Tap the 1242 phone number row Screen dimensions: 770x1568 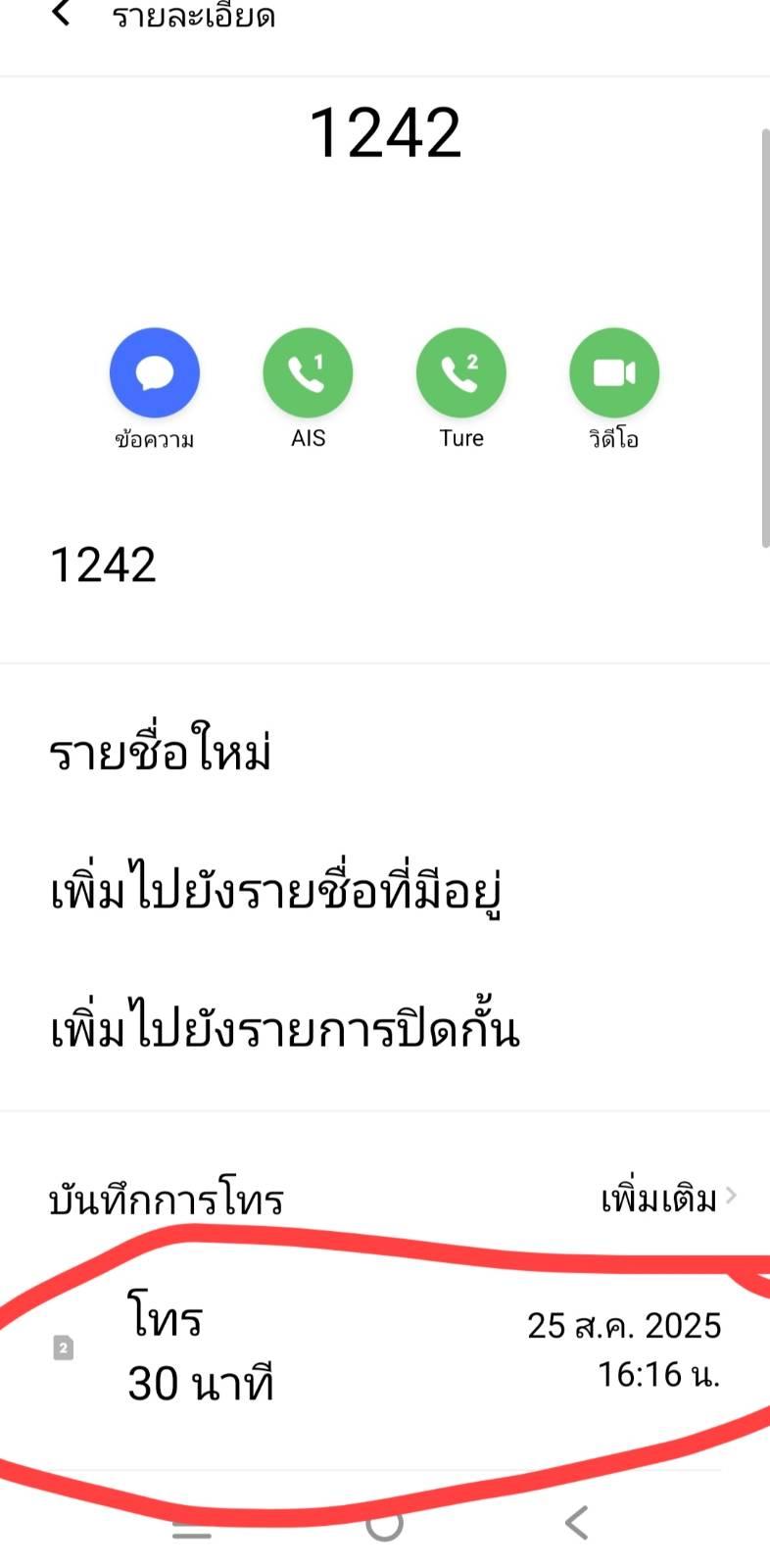pos(385,565)
